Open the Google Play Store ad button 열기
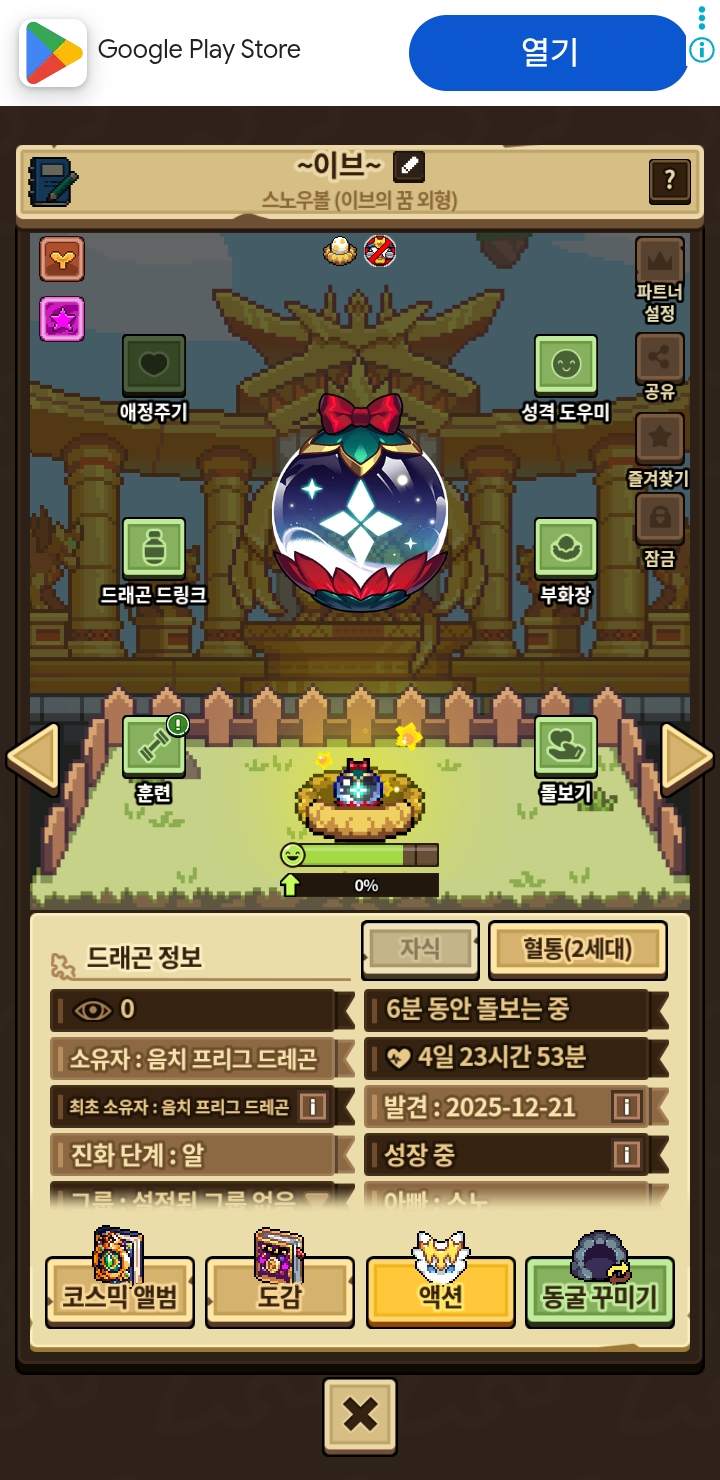 tap(548, 52)
